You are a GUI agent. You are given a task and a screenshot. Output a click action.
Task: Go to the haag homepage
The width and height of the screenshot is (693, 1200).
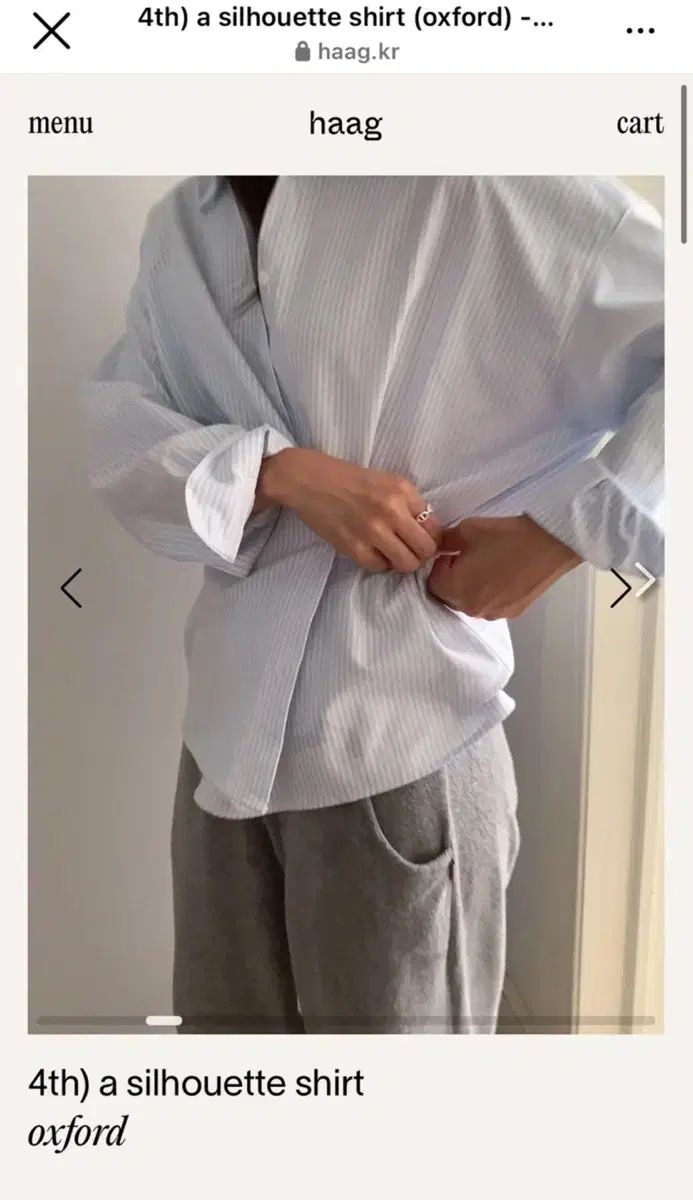pos(345,124)
